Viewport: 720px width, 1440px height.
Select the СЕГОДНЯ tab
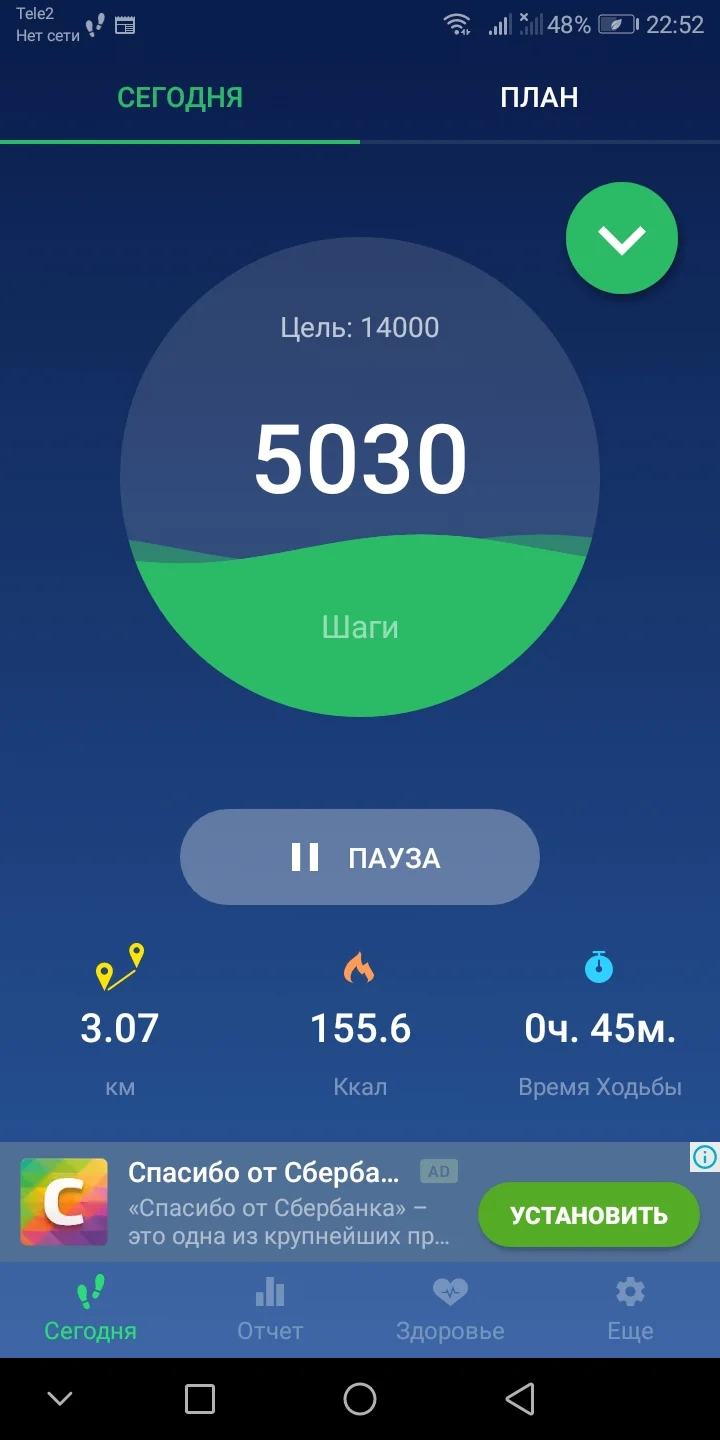180,97
